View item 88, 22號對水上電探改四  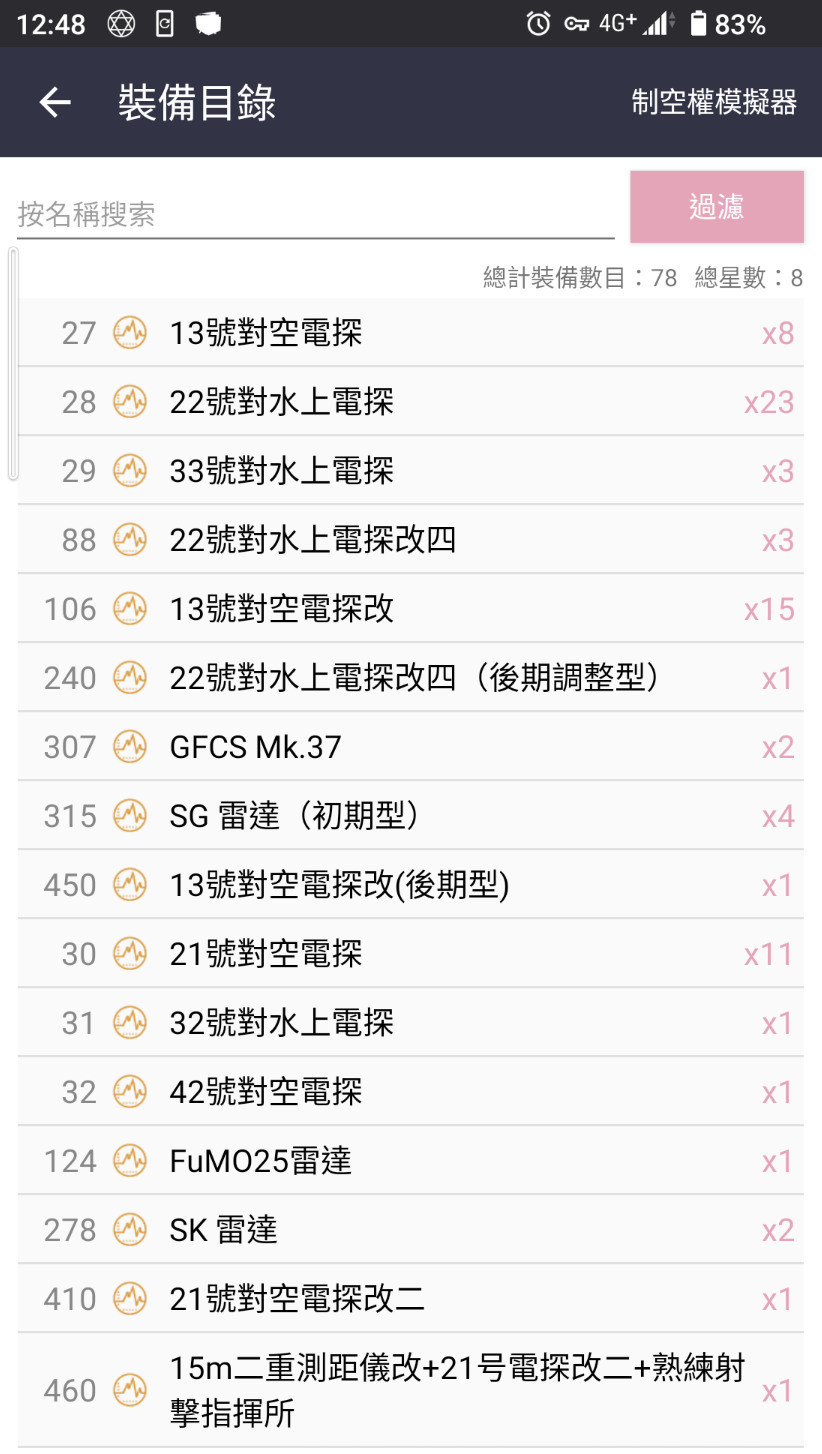tap(410, 540)
